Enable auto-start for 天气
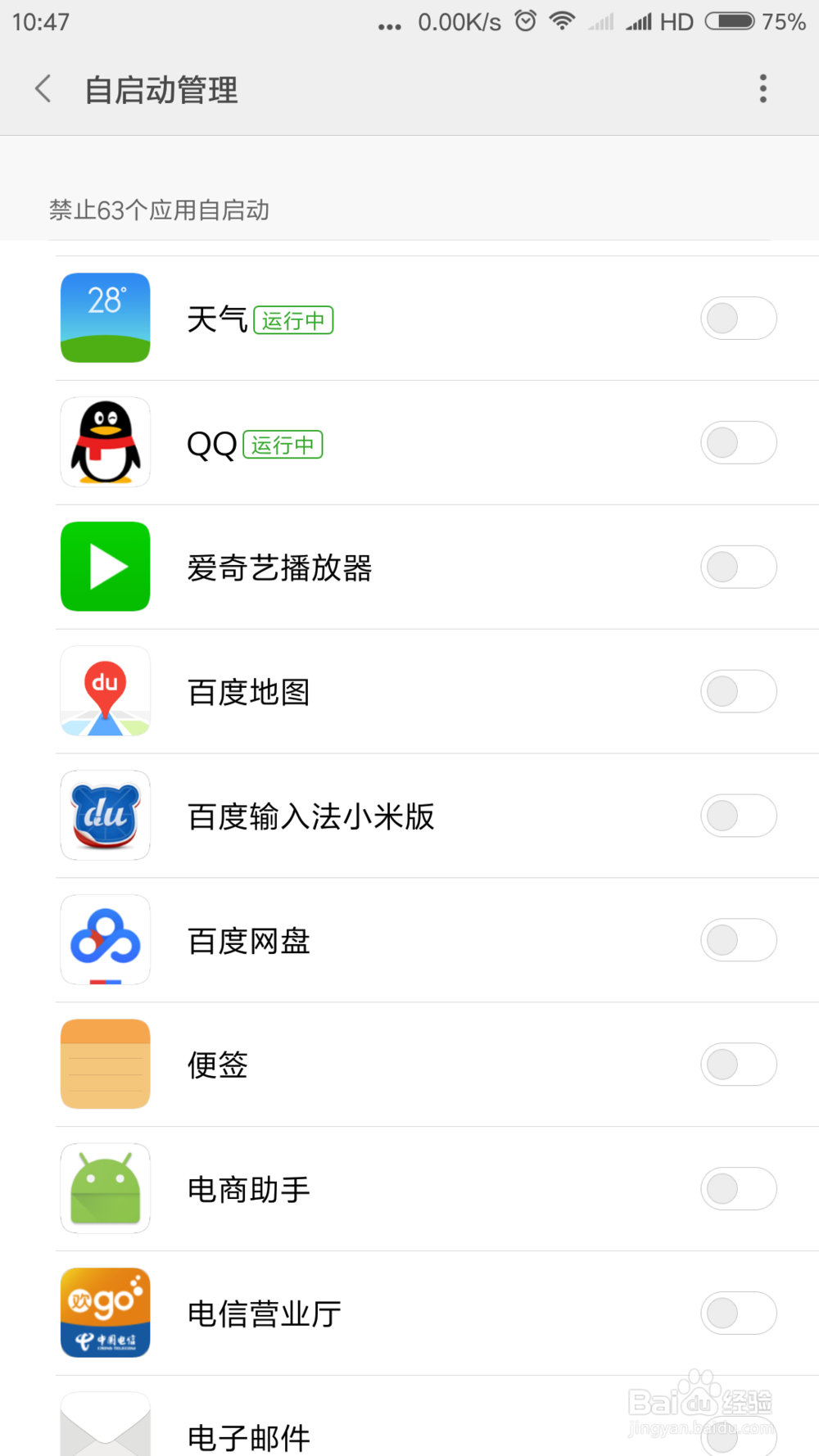The height and width of the screenshot is (1456, 819). (x=738, y=319)
